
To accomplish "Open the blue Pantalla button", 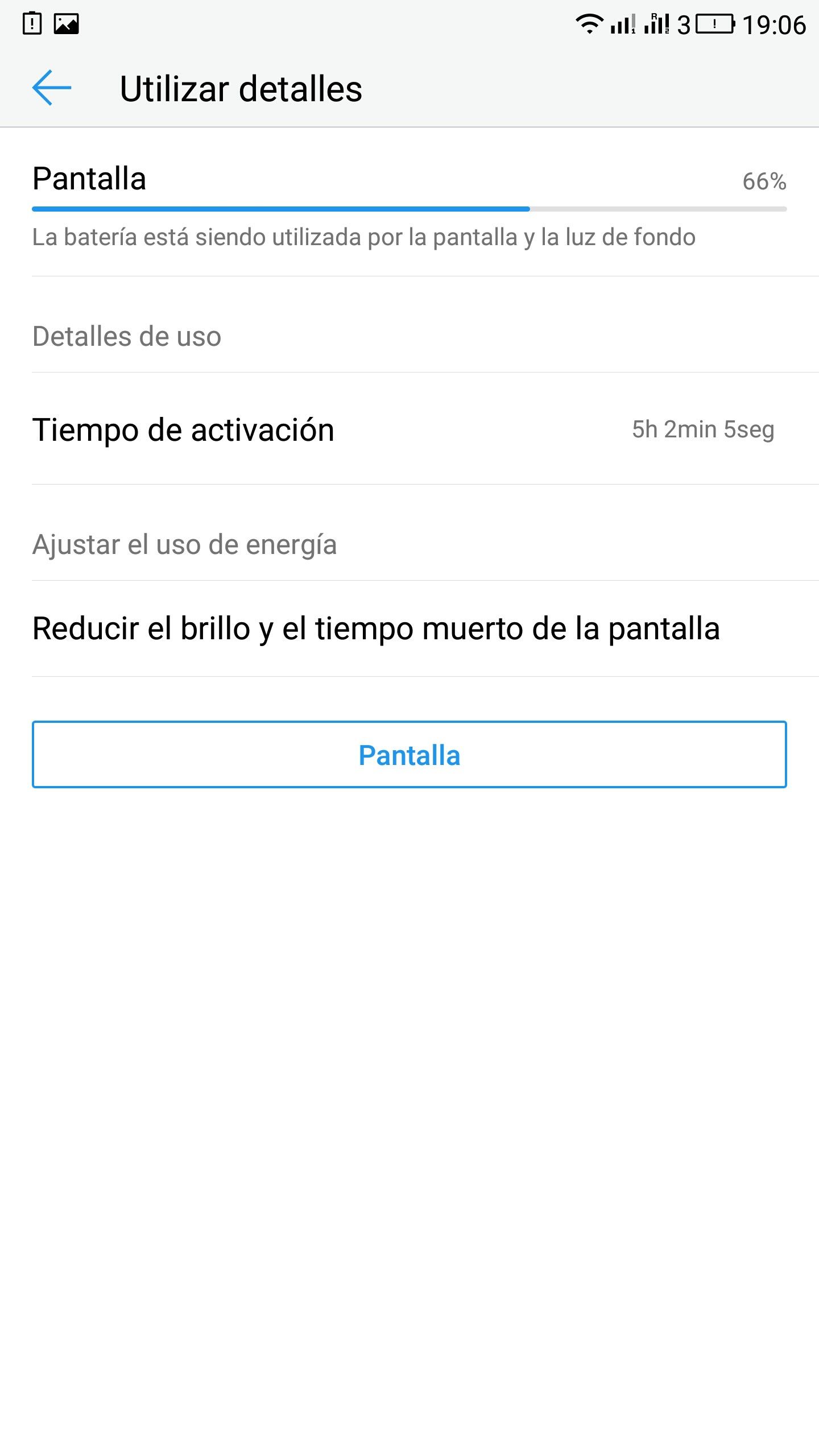I will pyautogui.click(x=409, y=754).
